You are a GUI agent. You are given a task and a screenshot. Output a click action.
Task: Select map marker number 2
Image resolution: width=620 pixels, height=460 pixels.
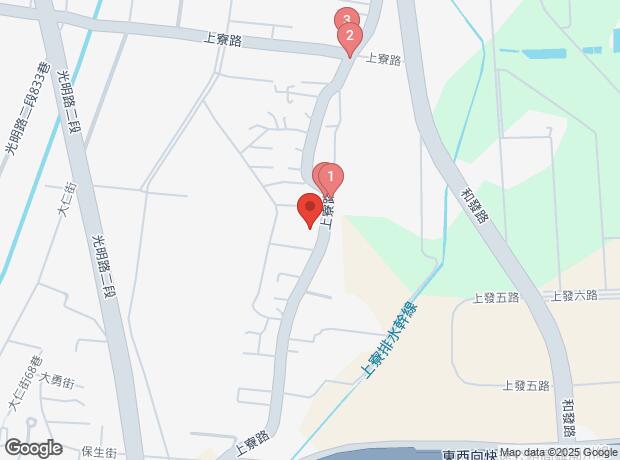[x=349, y=38]
